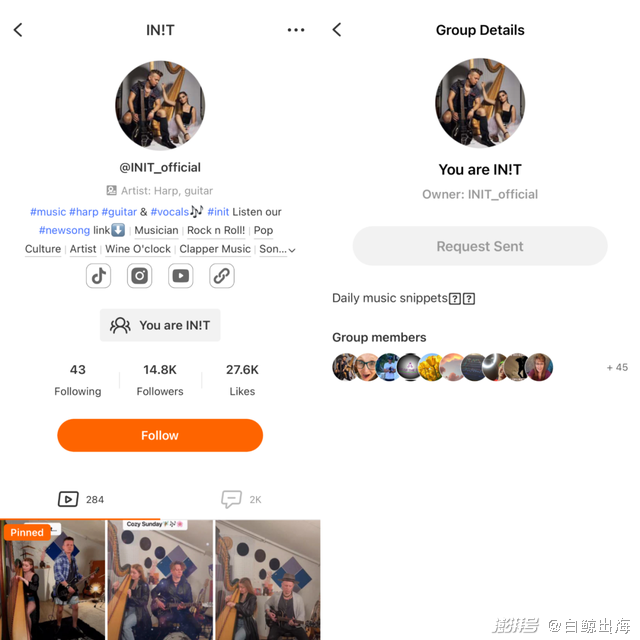
Task: Open the TikTok link icon
Action: pos(98,276)
